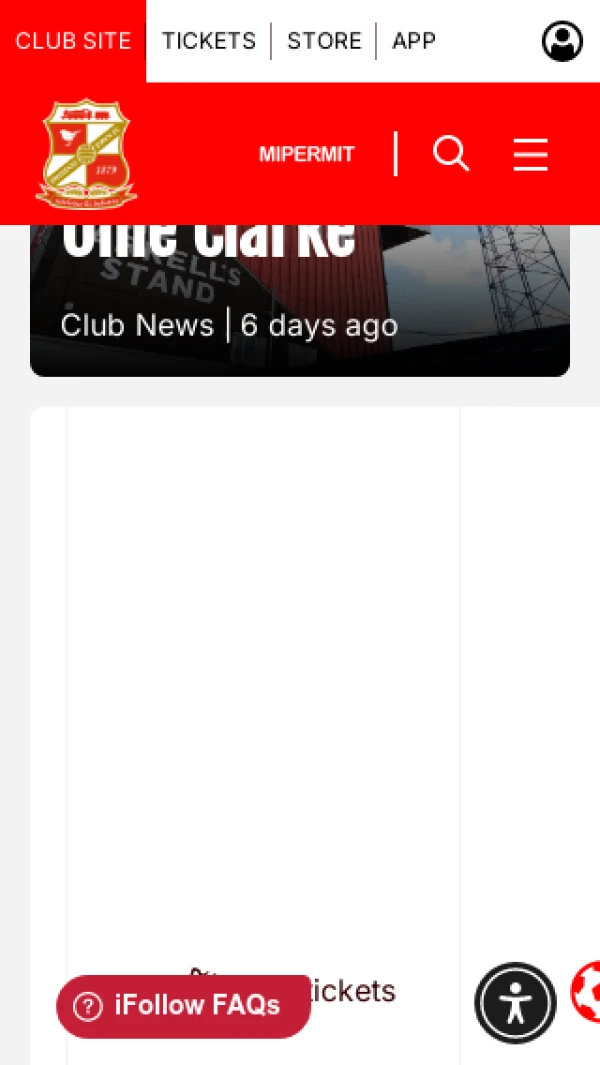
Task: Switch to the Tickets tab
Action: (209, 41)
